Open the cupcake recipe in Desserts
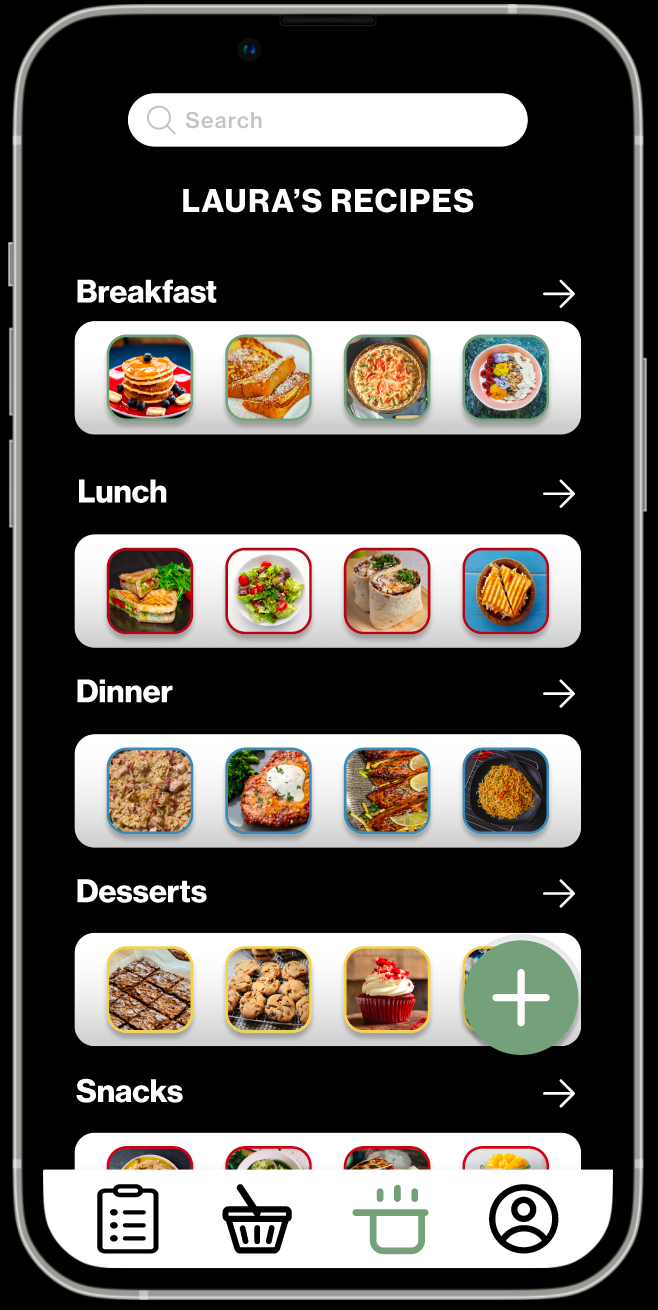 [x=387, y=990]
